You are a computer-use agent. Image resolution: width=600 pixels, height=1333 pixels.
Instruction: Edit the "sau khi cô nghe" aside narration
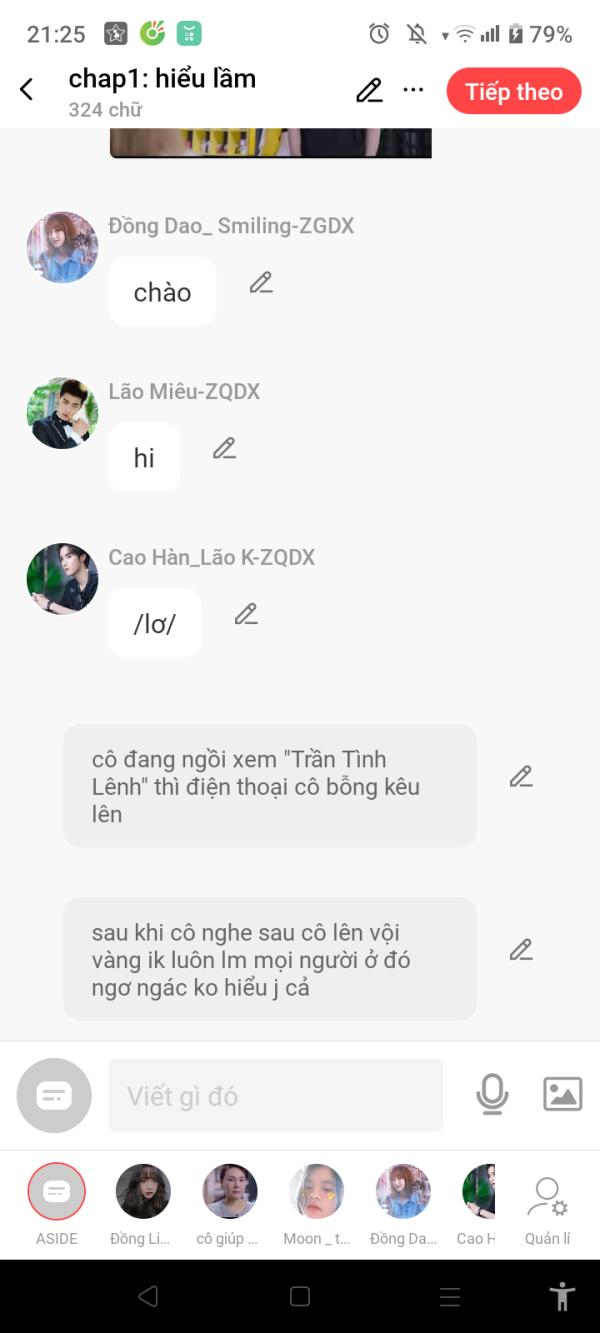[x=521, y=950]
